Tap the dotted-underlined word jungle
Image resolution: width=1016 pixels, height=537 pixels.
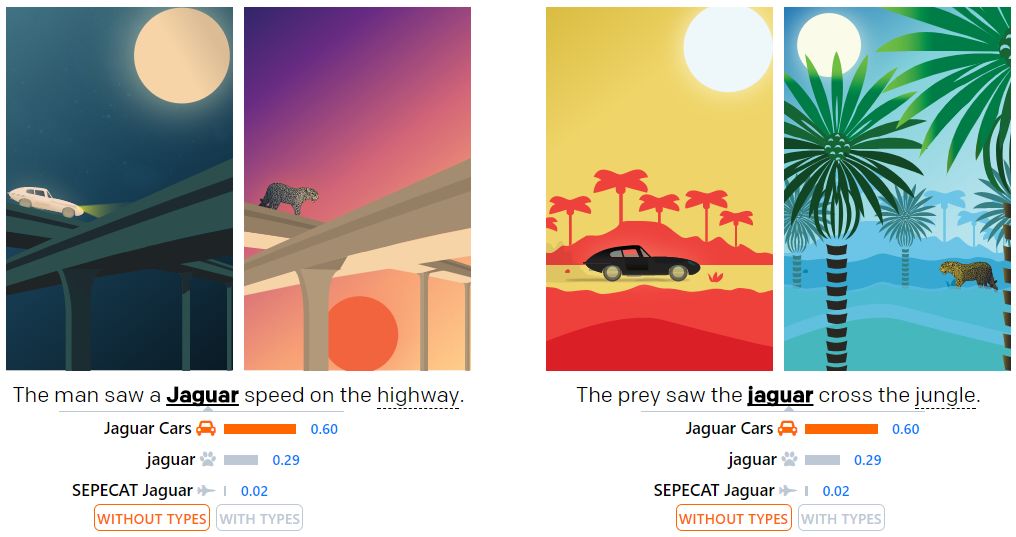point(944,395)
